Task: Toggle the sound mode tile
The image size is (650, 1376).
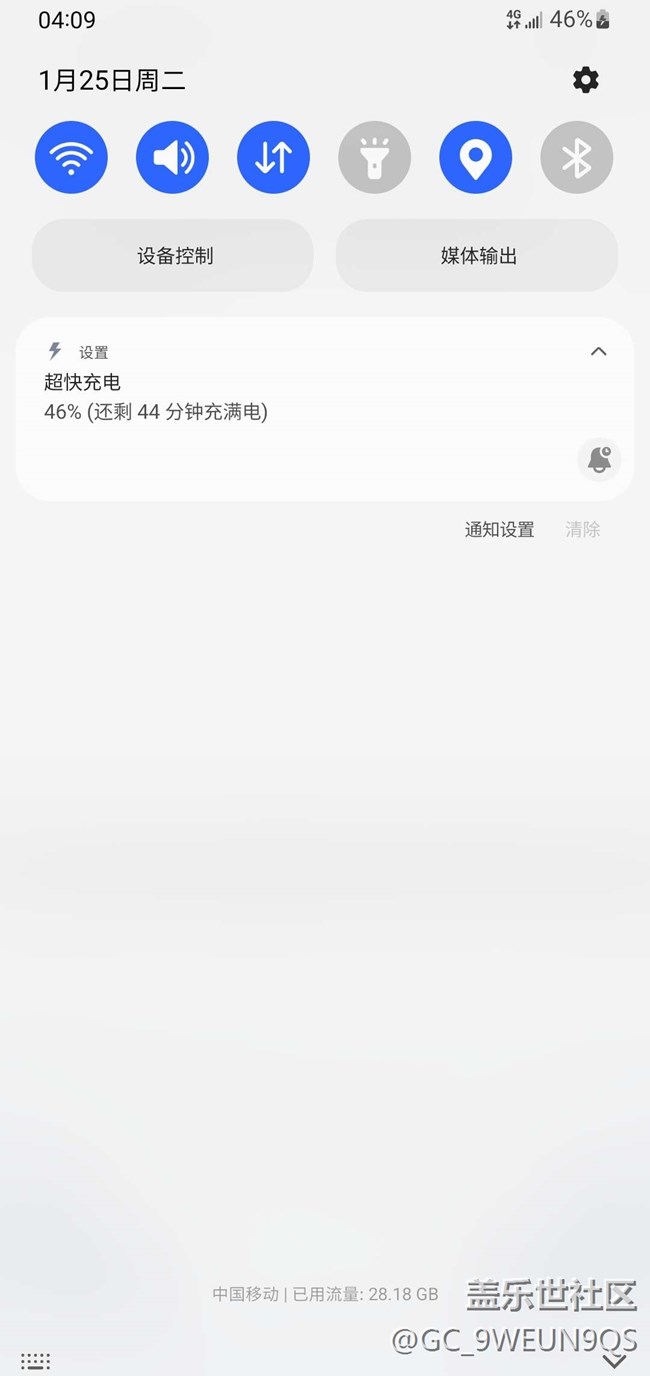Action: [172, 157]
